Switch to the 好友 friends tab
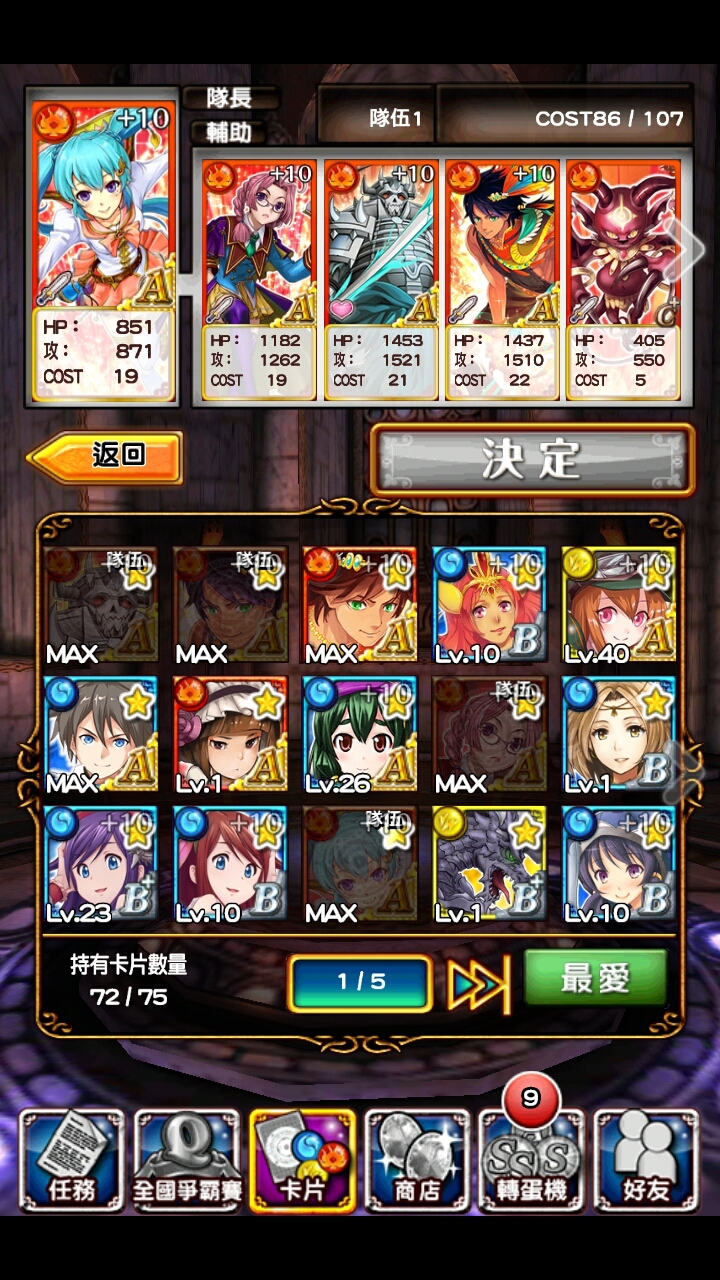This screenshot has width=720, height=1280. 646,1160
